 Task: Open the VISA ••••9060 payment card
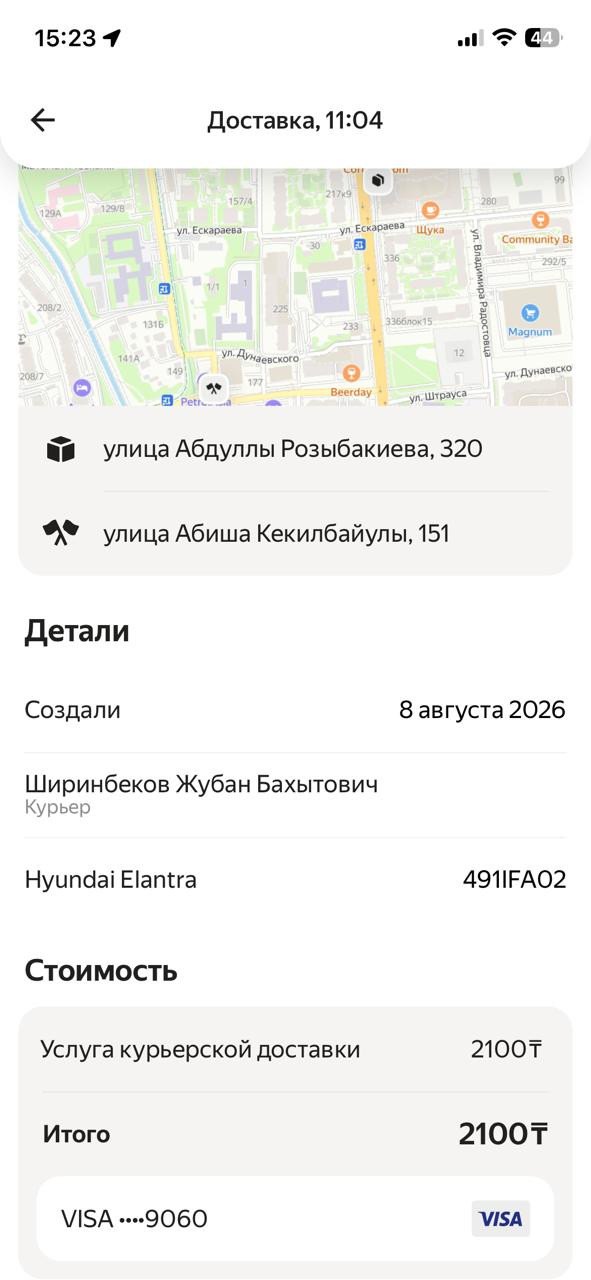[295, 1219]
